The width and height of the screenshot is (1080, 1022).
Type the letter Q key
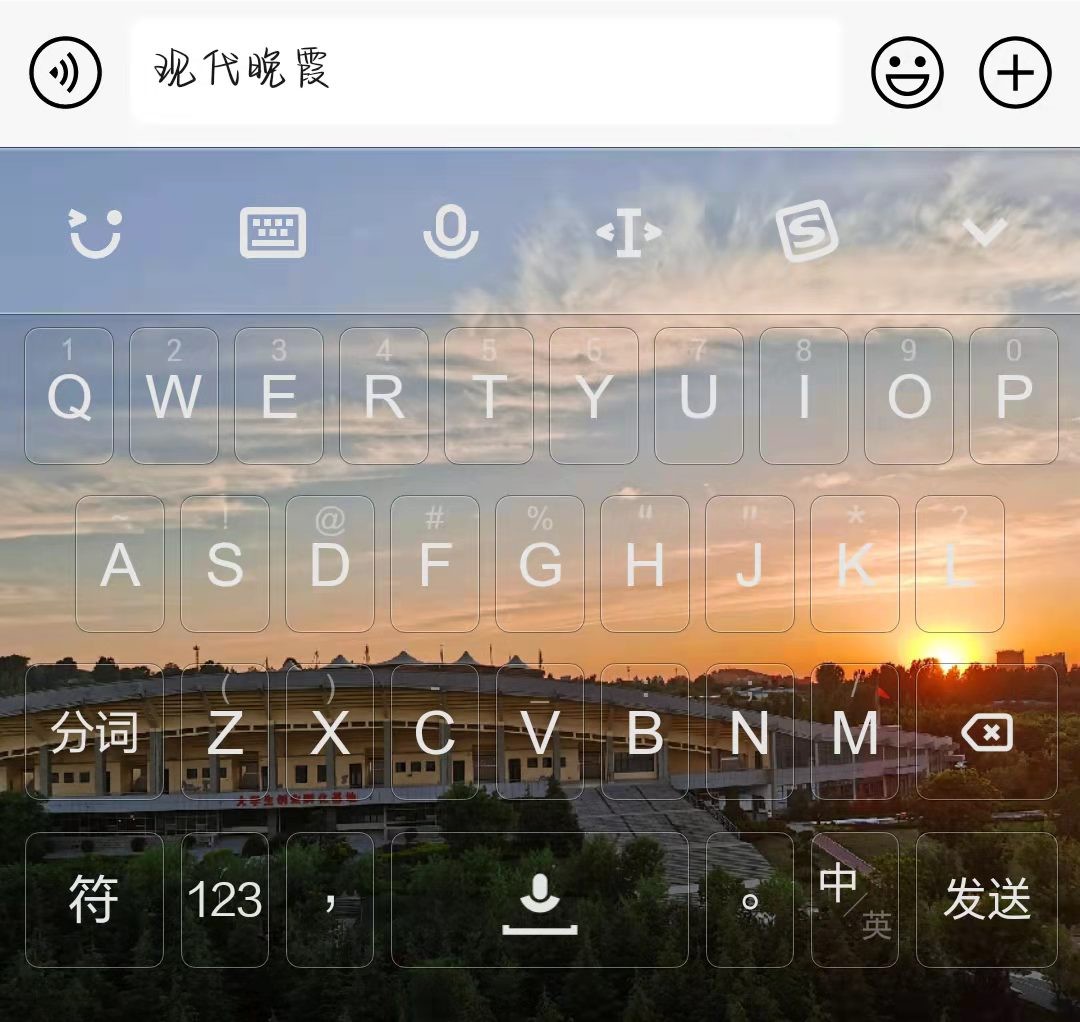pyautogui.click(x=69, y=396)
